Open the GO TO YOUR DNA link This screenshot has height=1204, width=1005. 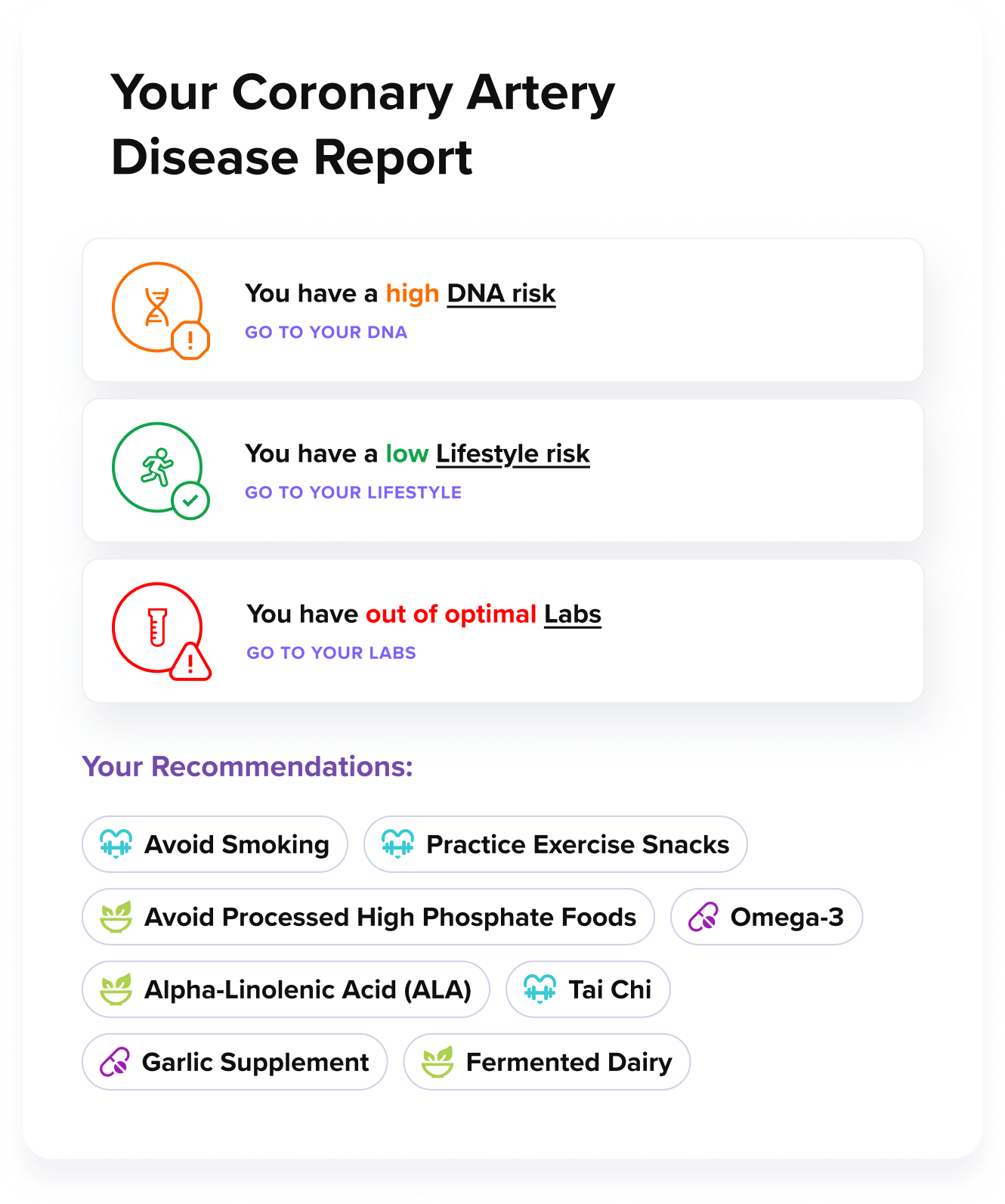[326, 332]
